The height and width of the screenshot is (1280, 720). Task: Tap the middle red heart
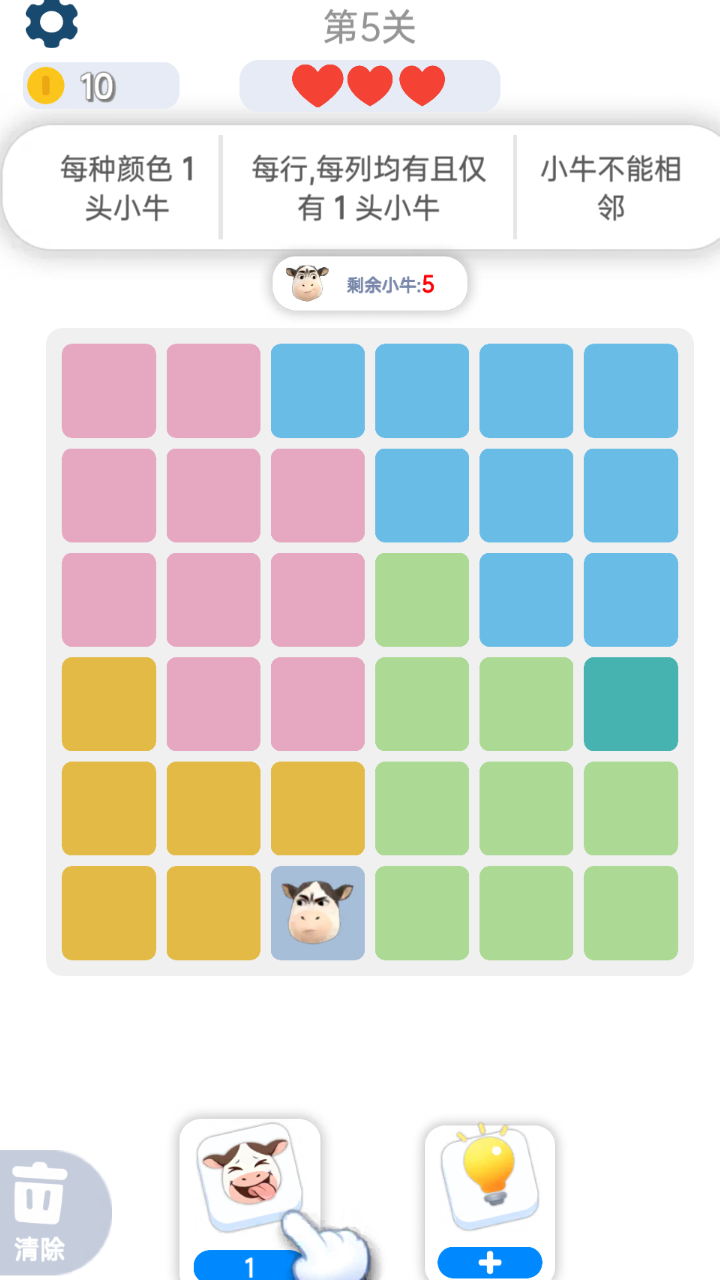point(370,85)
